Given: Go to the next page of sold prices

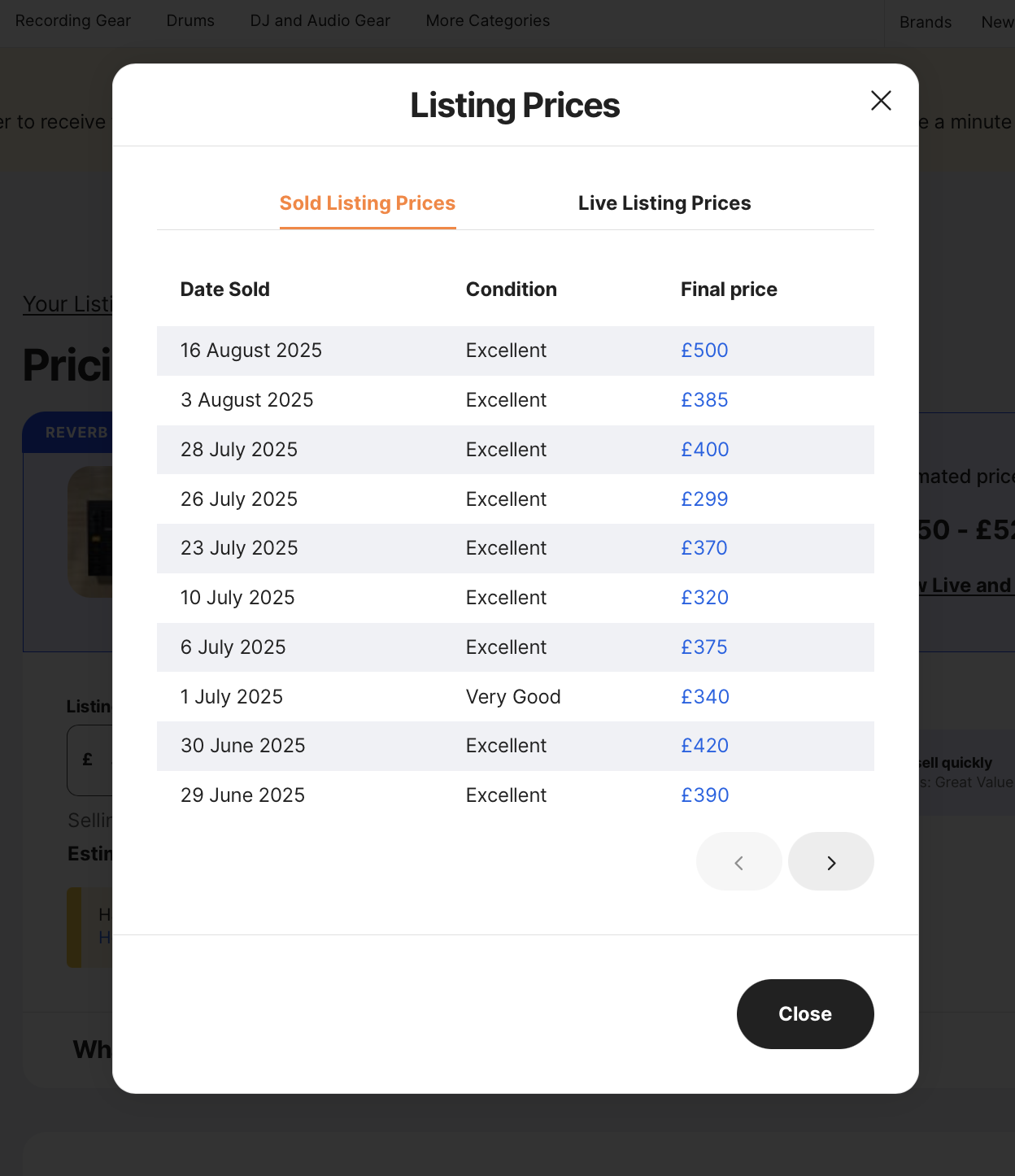Looking at the screenshot, I should click(x=830, y=861).
